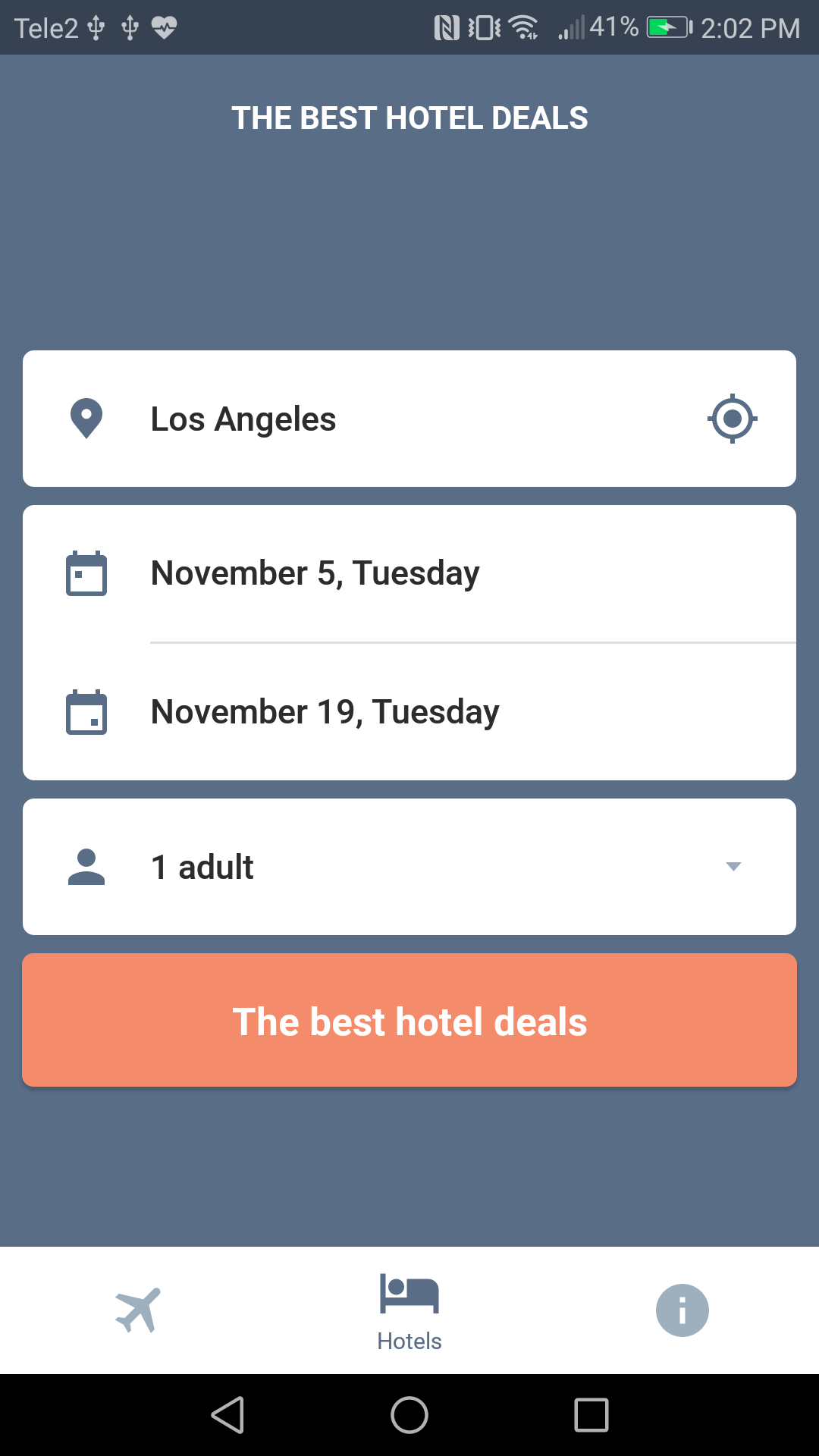The height and width of the screenshot is (1456, 819).
Task: Use current location target icon
Action: 732,419
